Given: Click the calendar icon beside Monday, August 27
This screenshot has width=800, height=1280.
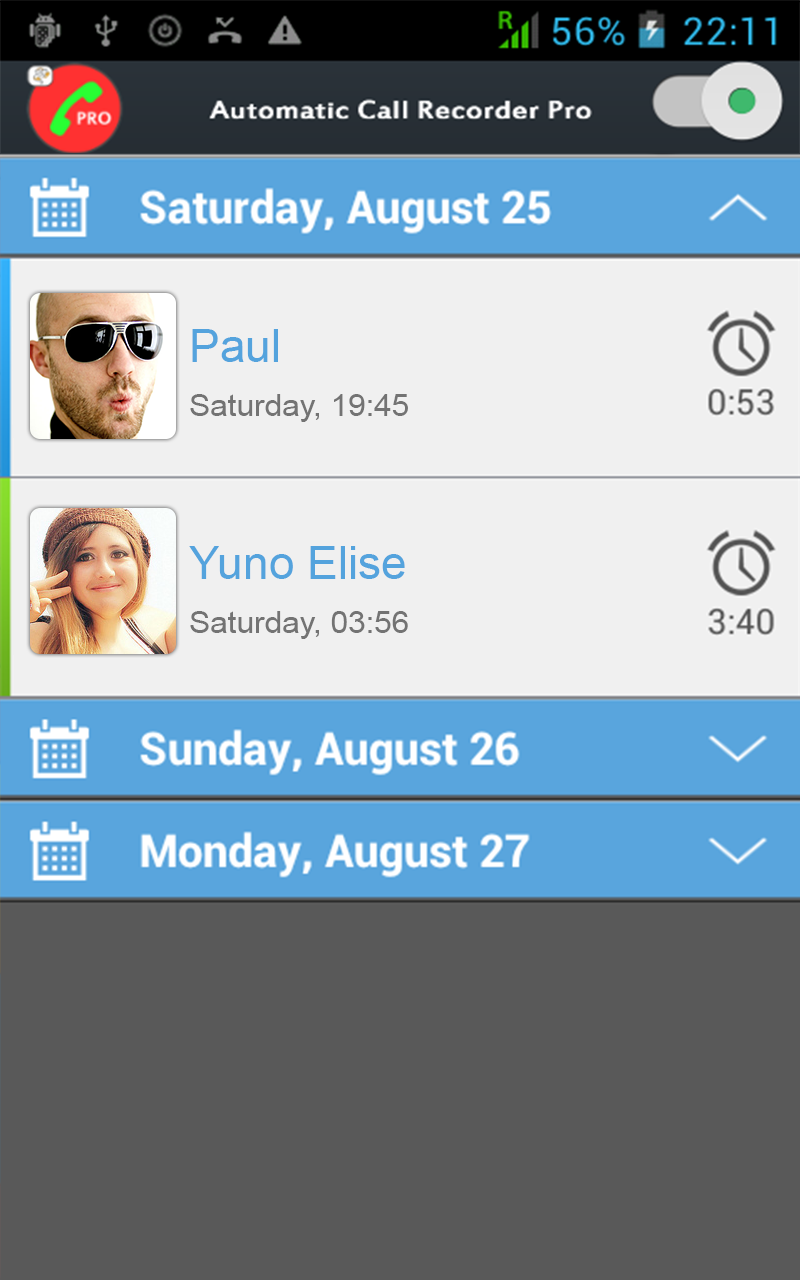Looking at the screenshot, I should tap(60, 851).
